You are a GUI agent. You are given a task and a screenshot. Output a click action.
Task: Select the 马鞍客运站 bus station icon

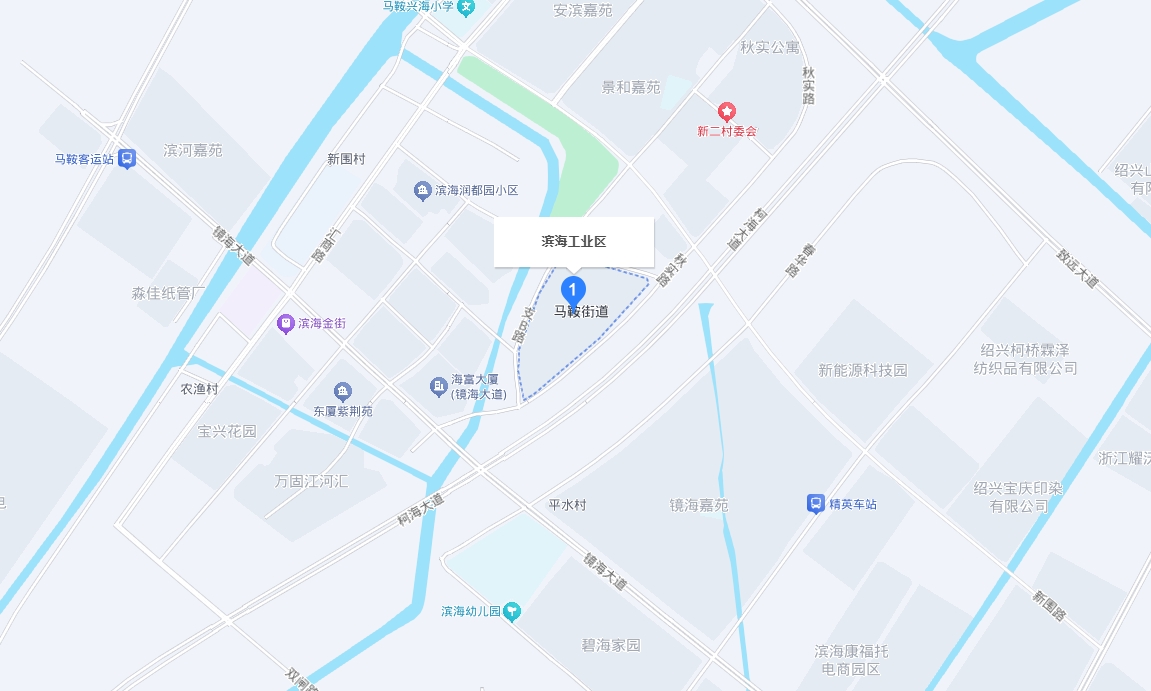(x=127, y=158)
